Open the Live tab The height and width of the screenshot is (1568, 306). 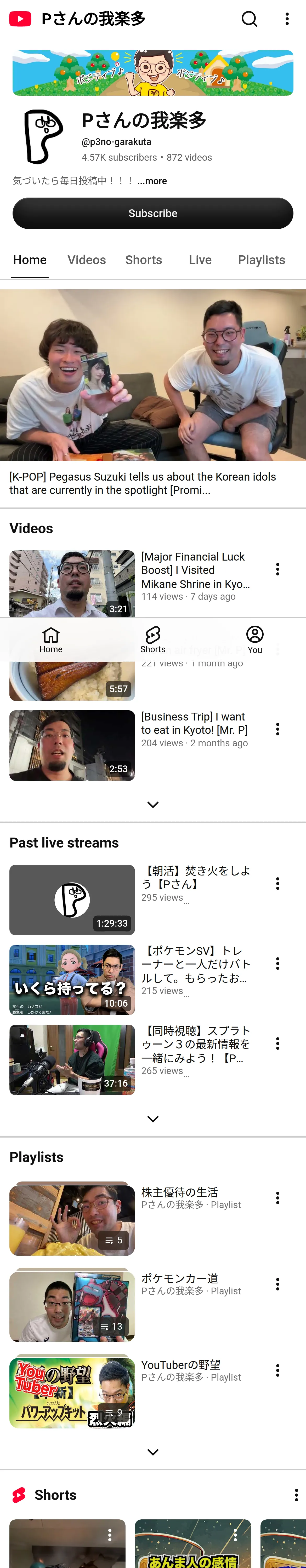200,260
